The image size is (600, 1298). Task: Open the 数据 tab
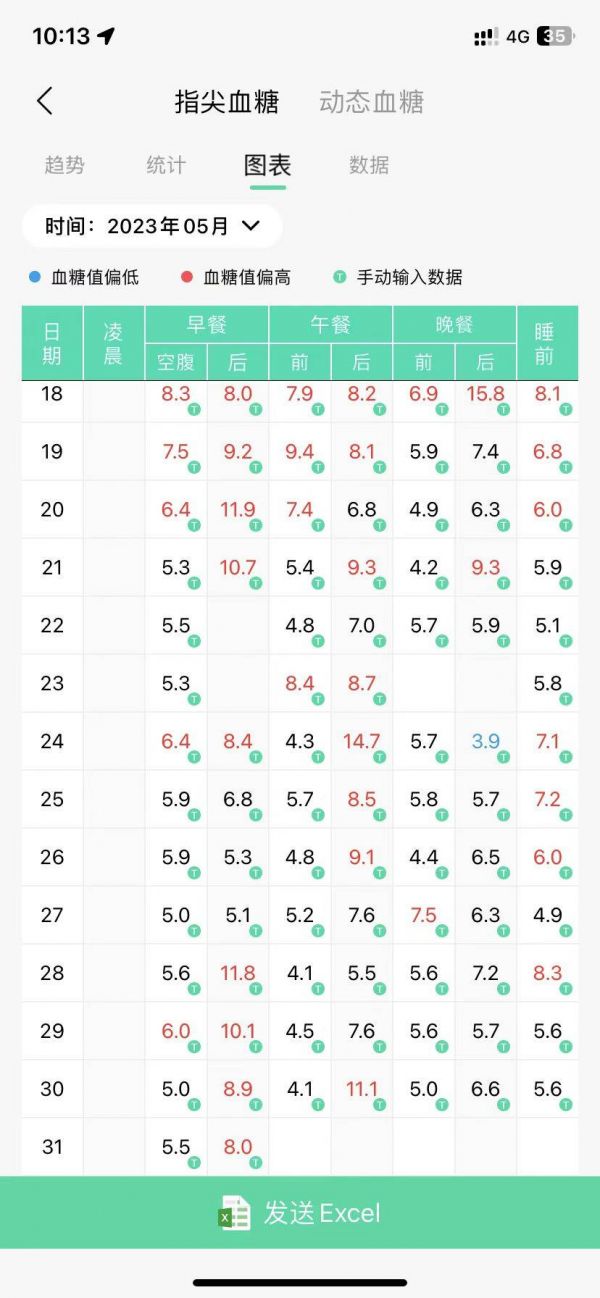[369, 165]
